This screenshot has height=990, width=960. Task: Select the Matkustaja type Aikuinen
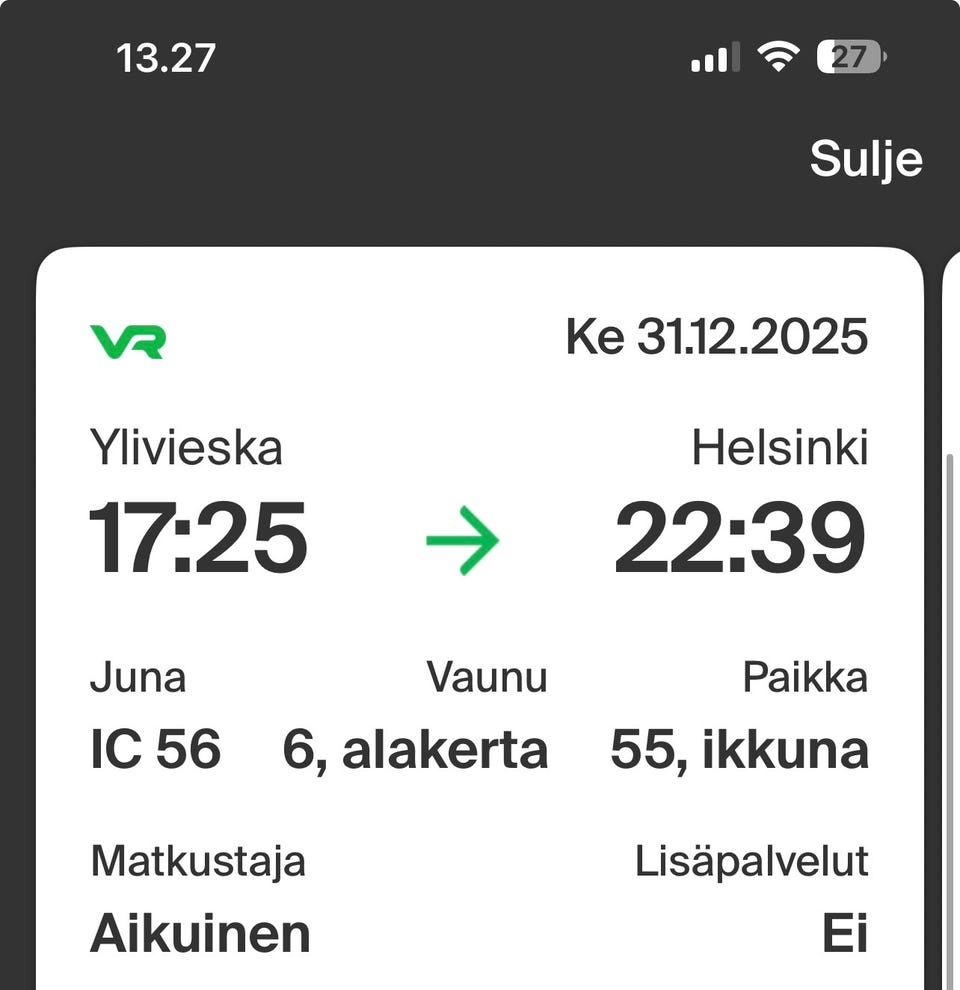click(x=199, y=933)
